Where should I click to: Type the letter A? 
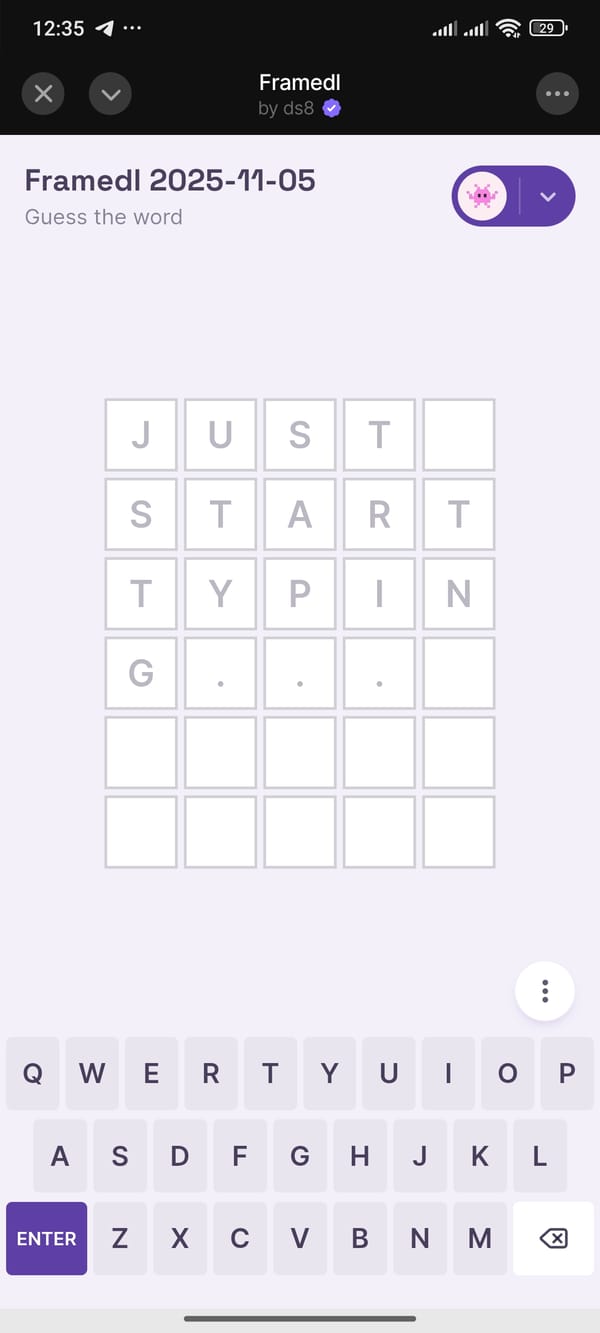[x=60, y=1156]
